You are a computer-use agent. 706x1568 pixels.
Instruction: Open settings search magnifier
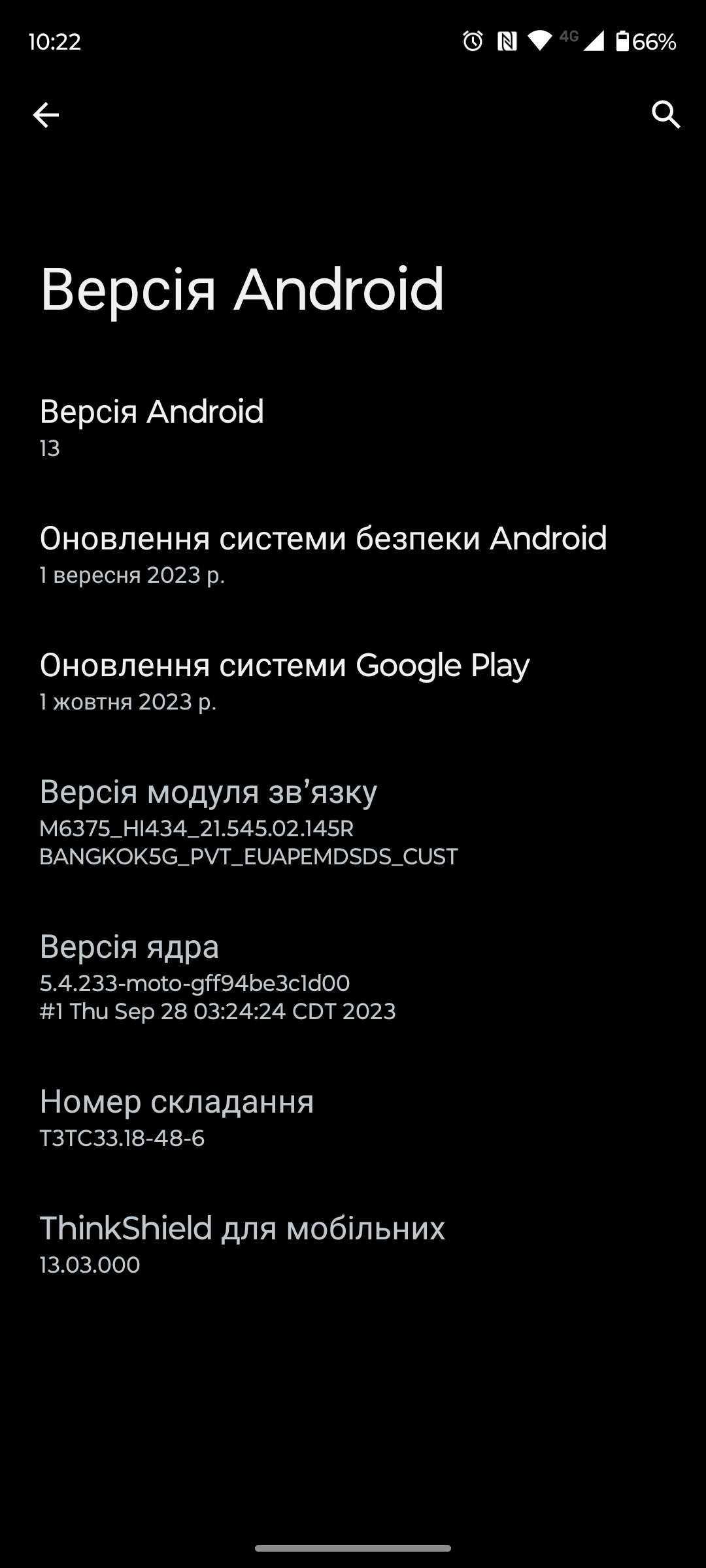pos(665,115)
